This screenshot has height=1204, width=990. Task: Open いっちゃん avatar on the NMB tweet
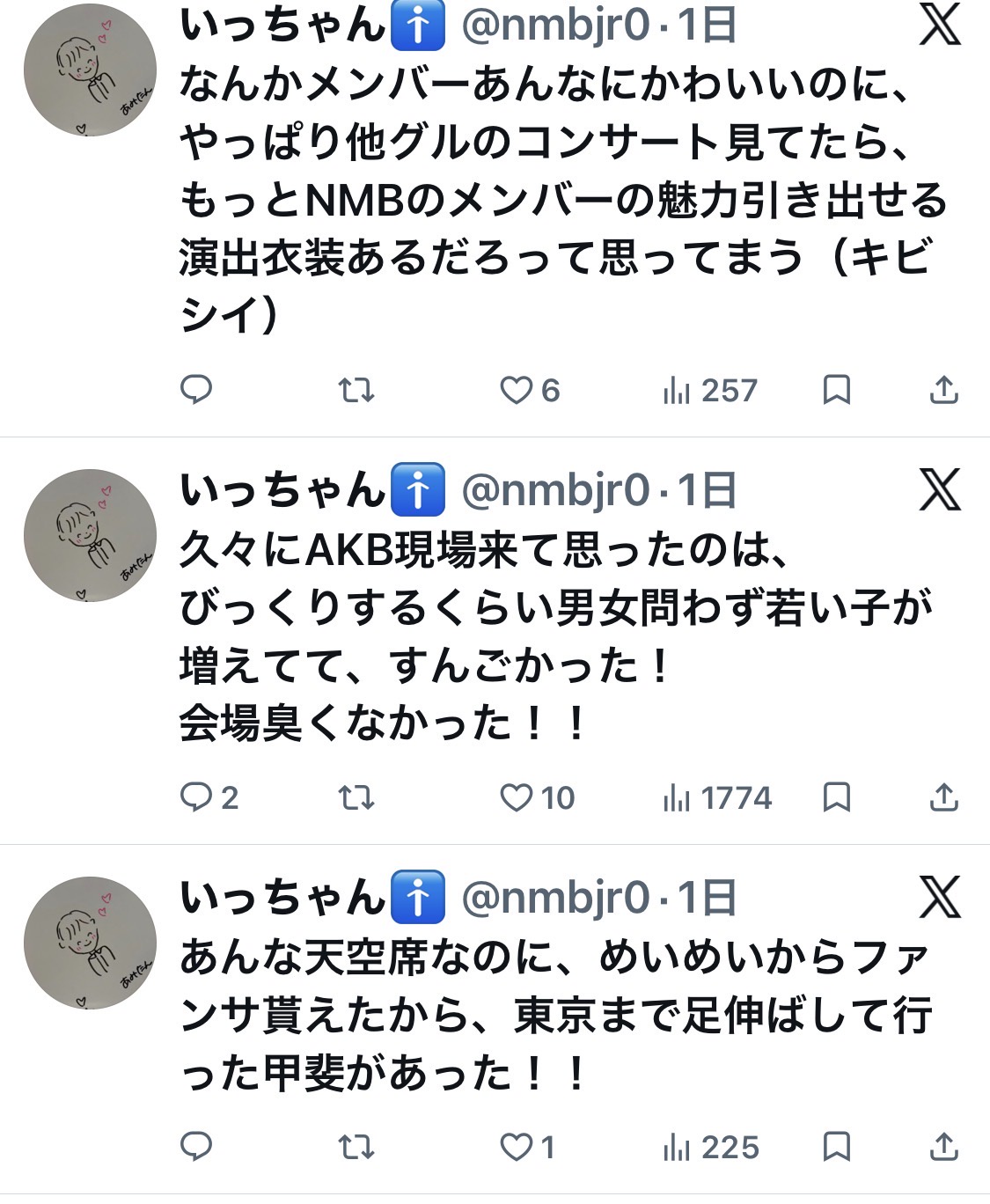point(90,70)
